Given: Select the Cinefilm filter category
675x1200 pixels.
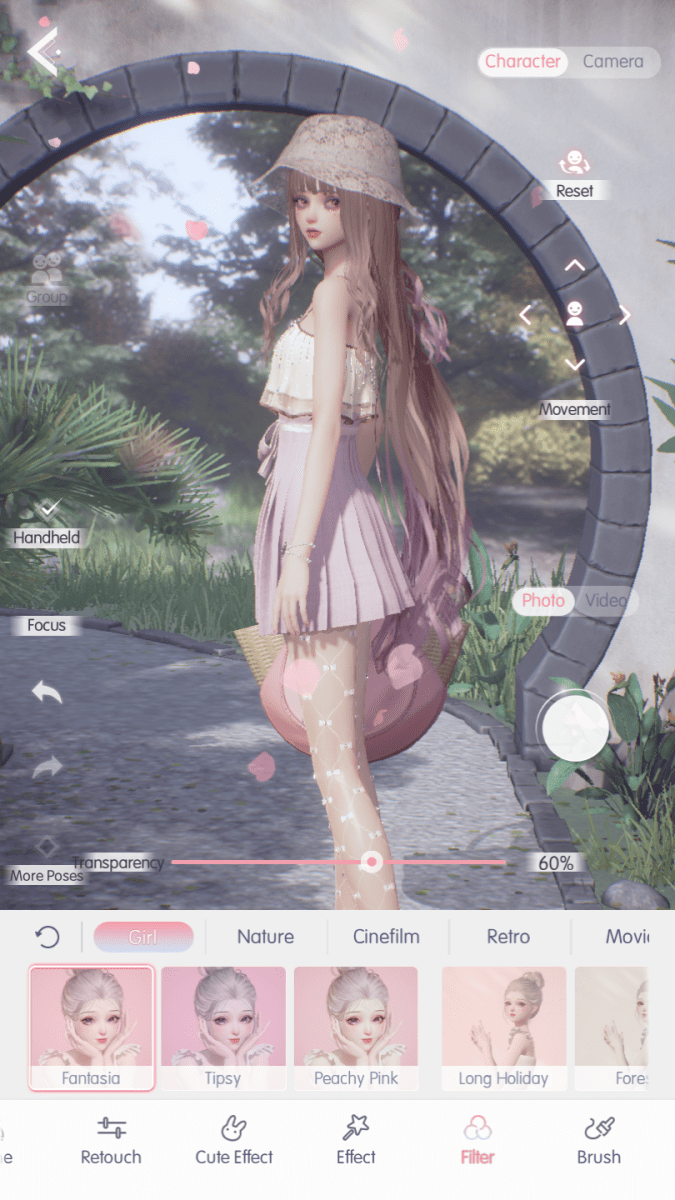Looking at the screenshot, I should 386,937.
